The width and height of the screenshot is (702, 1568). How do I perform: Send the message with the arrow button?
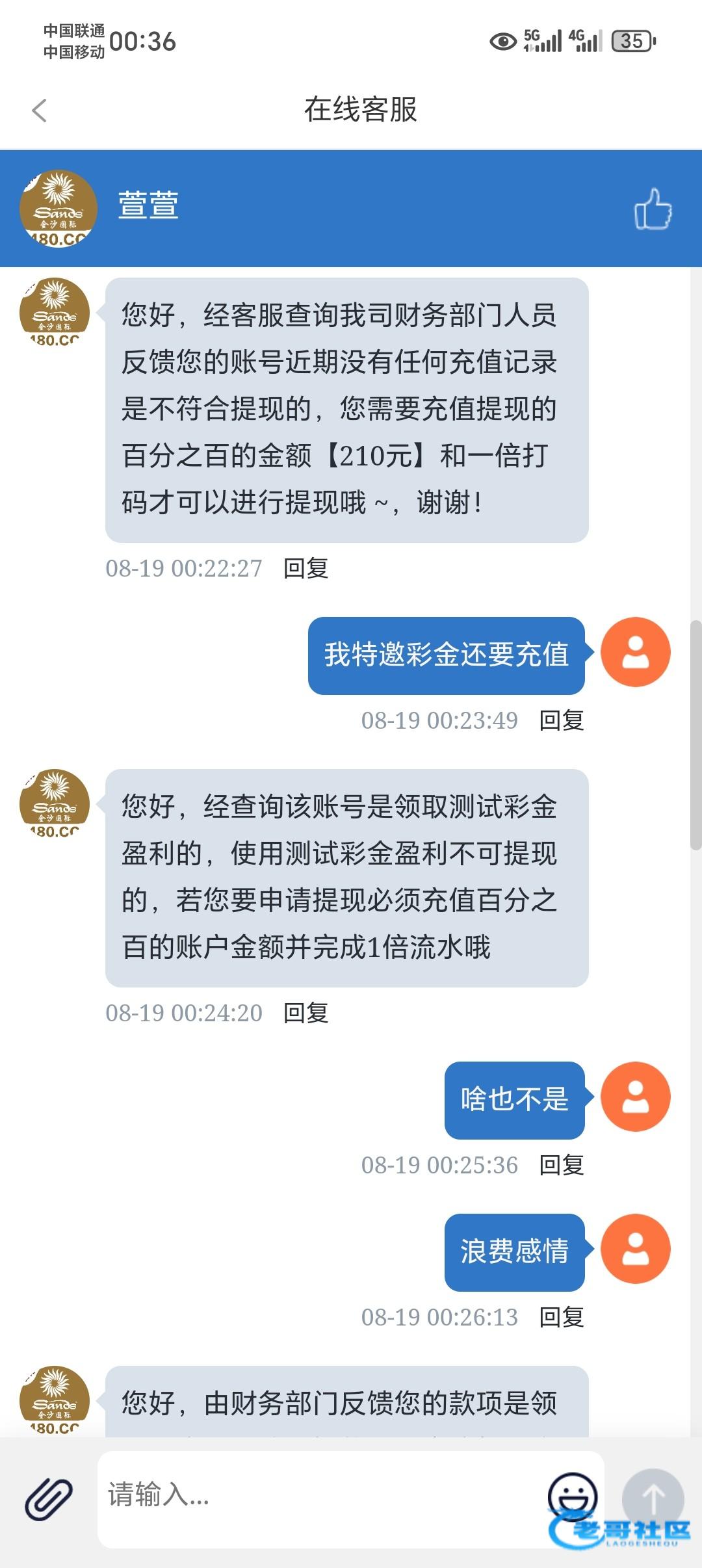653,1498
